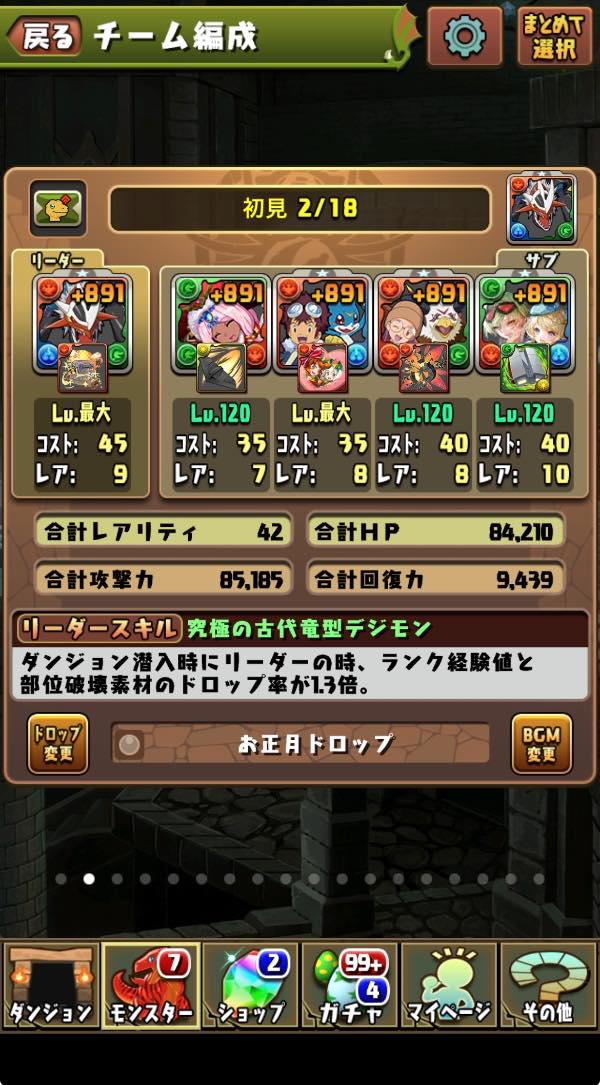The width and height of the screenshot is (600, 1085).
Task: Open the ガチャ tab
Action: point(350,985)
